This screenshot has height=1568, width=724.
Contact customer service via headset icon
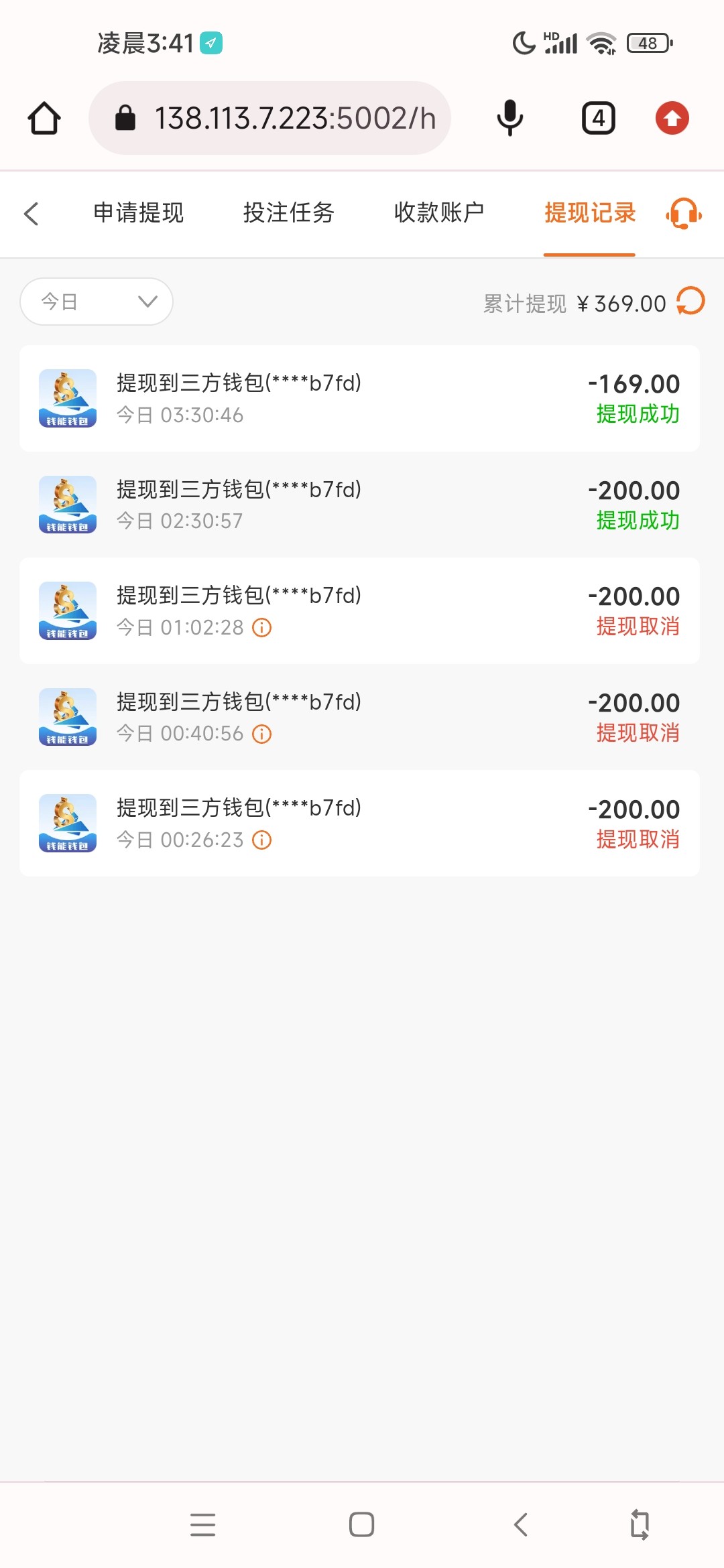coord(683,214)
